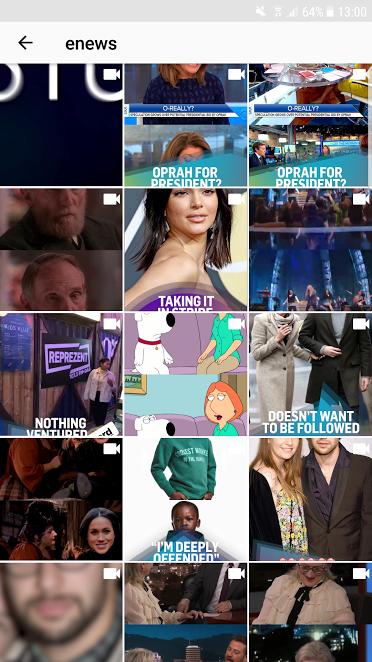Image resolution: width=372 pixels, height=662 pixels.
Task: Watch the Doesn't Want To Be Followed video
Action: pyautogui.click(x=311, y=374)
